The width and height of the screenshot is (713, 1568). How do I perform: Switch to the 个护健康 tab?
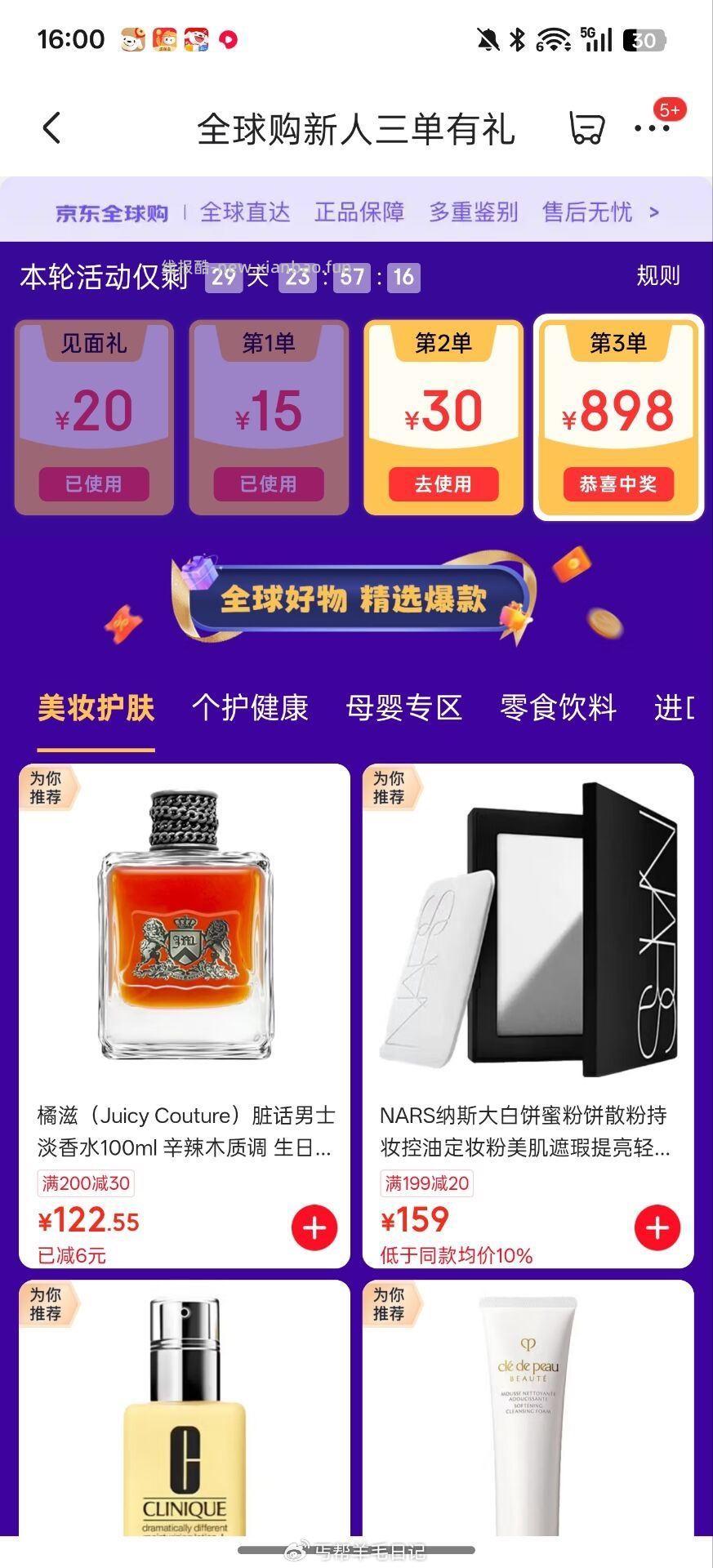click(x=252, y=707)
